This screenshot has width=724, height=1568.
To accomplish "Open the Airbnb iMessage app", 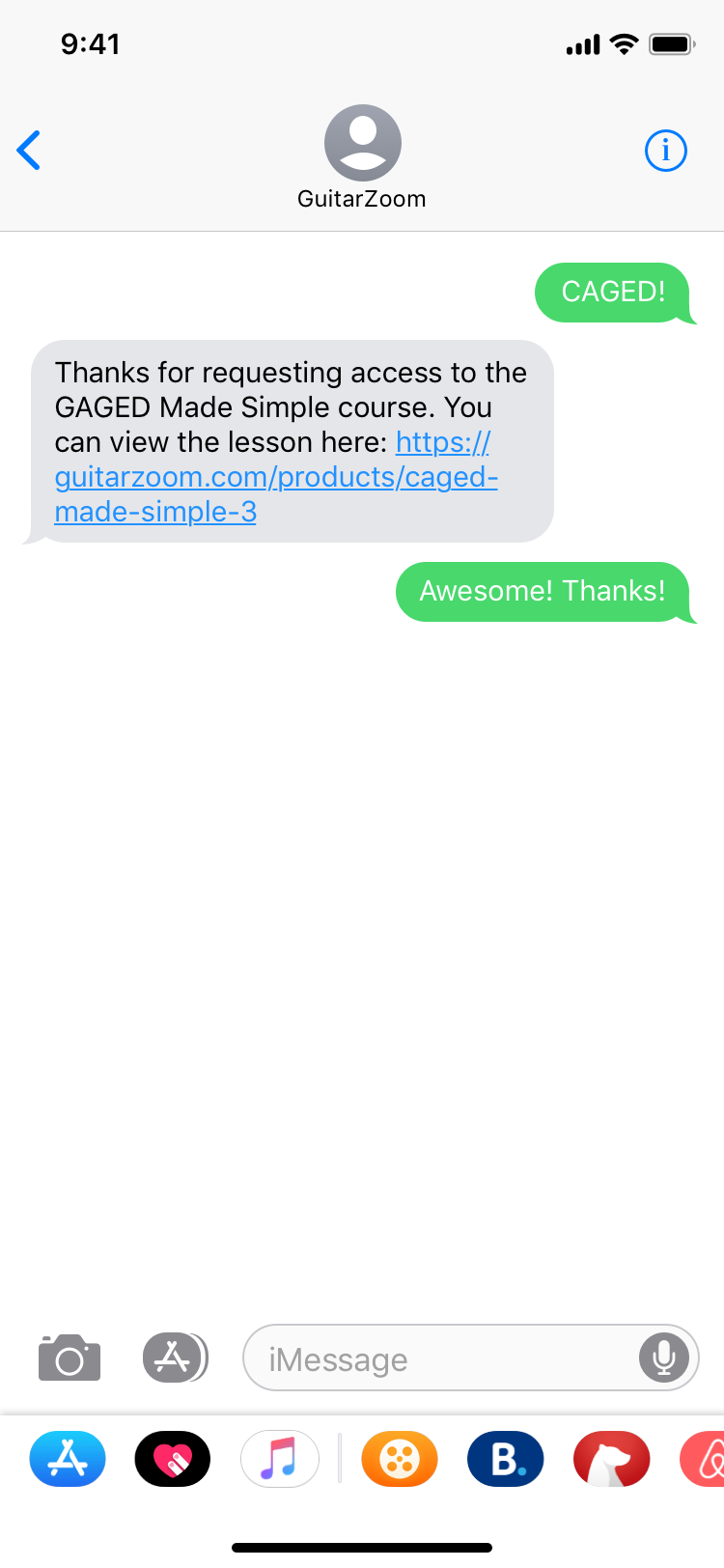I will (x=703, y=1459).
